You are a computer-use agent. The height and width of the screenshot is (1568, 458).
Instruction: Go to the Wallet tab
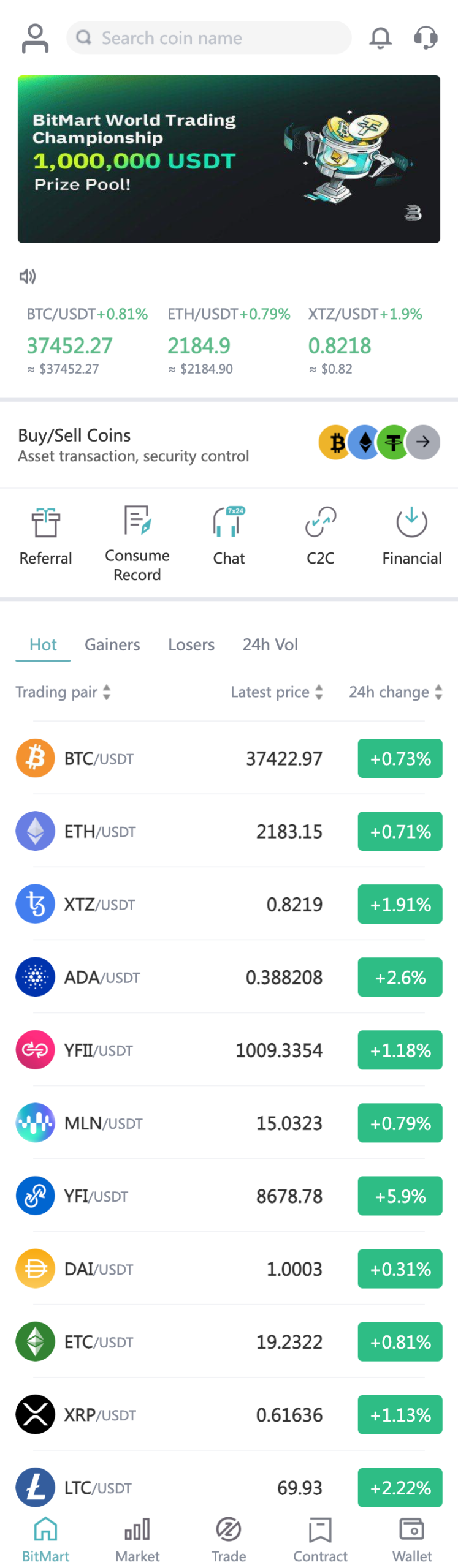[411, 1539]
